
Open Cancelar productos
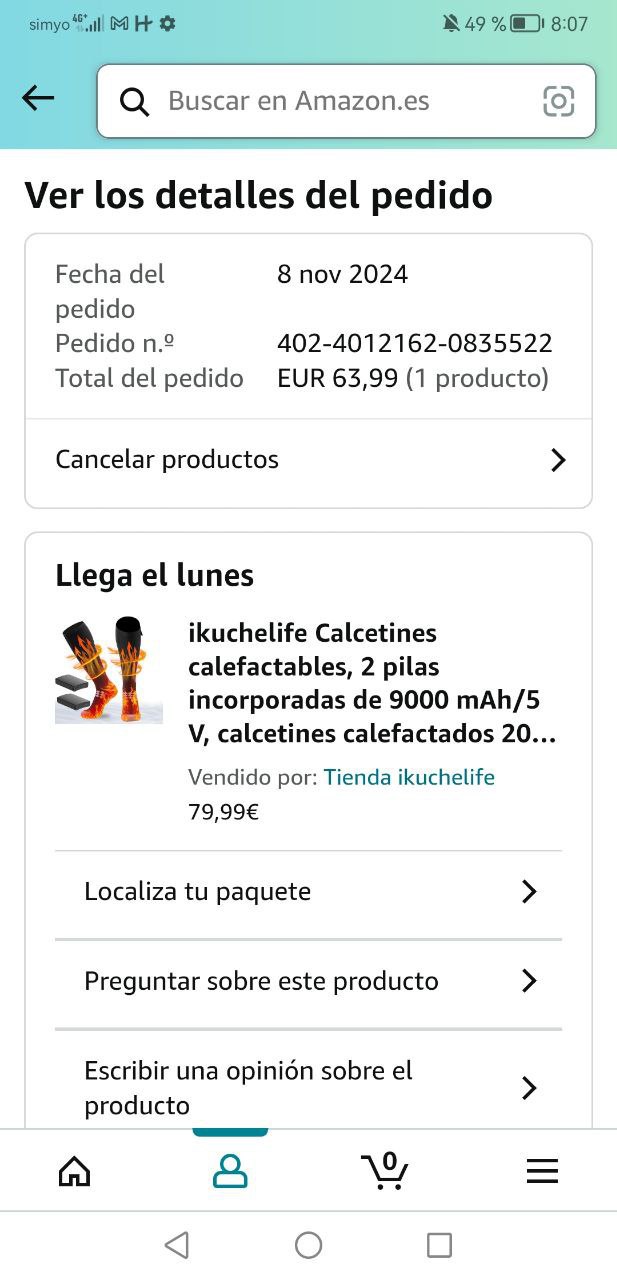tap(308, 460)
